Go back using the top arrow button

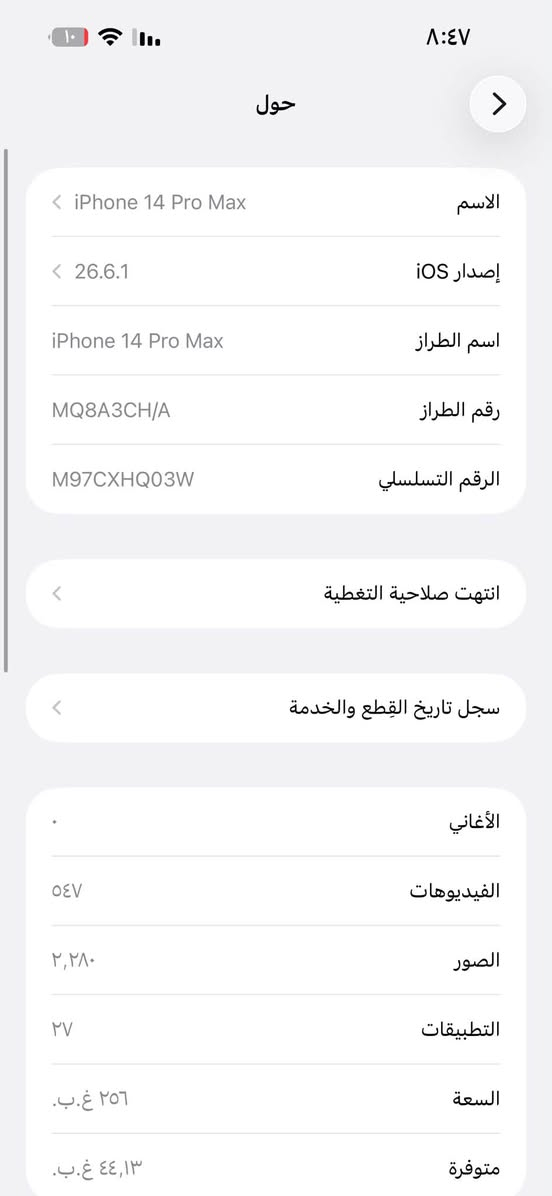pos(498,104)
